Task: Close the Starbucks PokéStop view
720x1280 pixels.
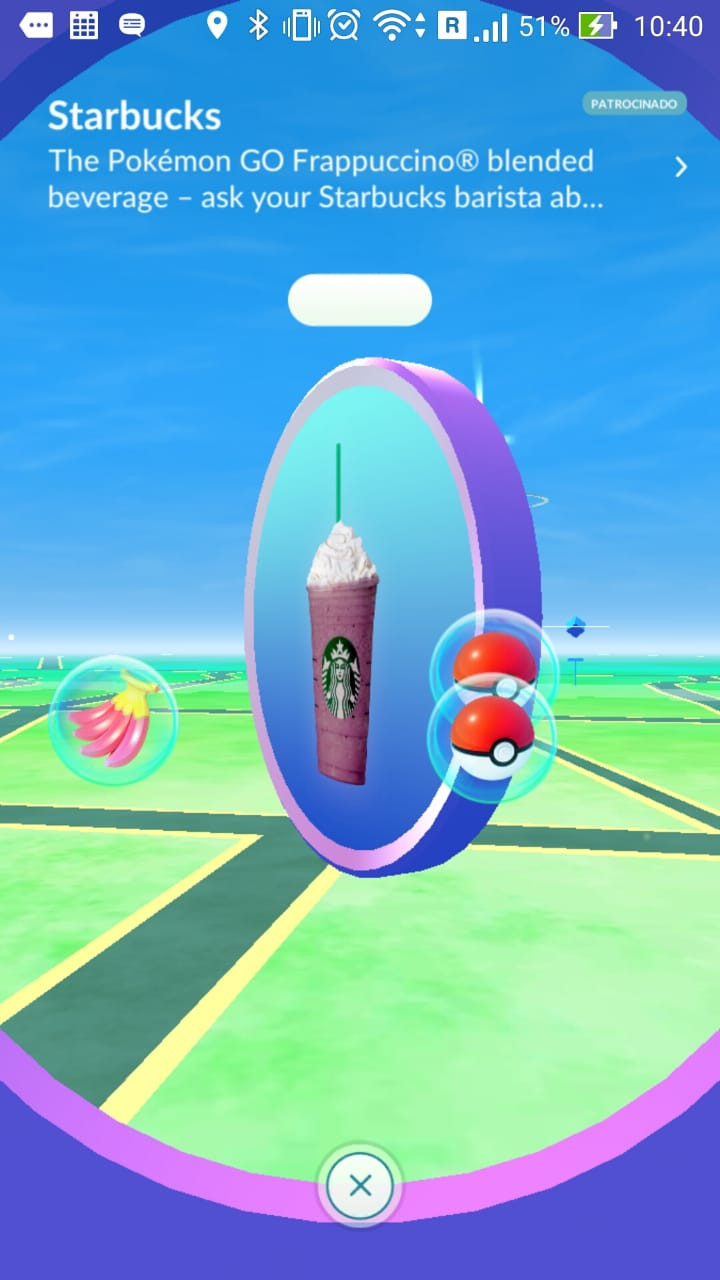Action: pos(360,1186)
